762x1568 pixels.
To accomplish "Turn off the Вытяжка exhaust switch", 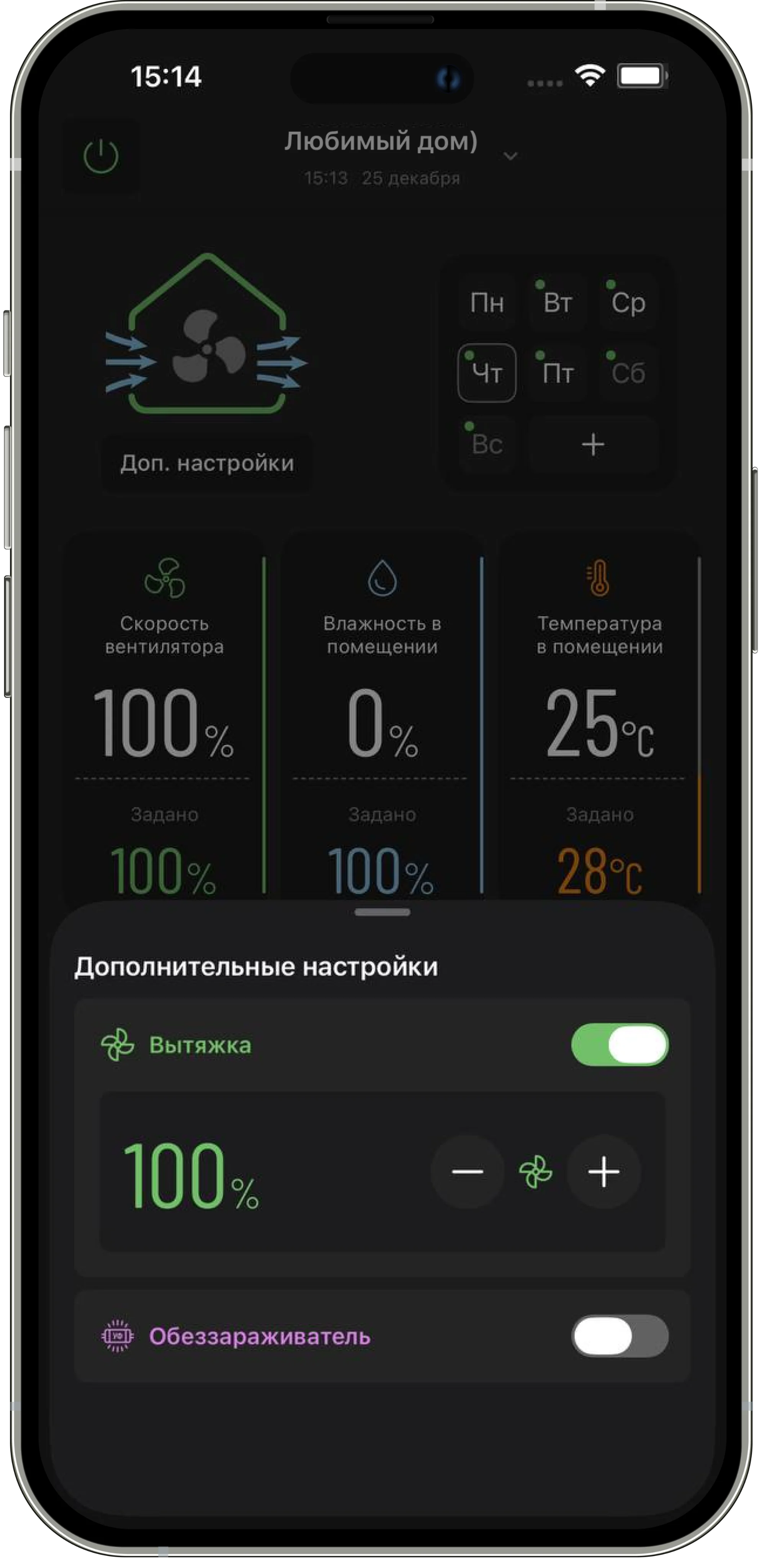I will click(x=619, y=1045).
